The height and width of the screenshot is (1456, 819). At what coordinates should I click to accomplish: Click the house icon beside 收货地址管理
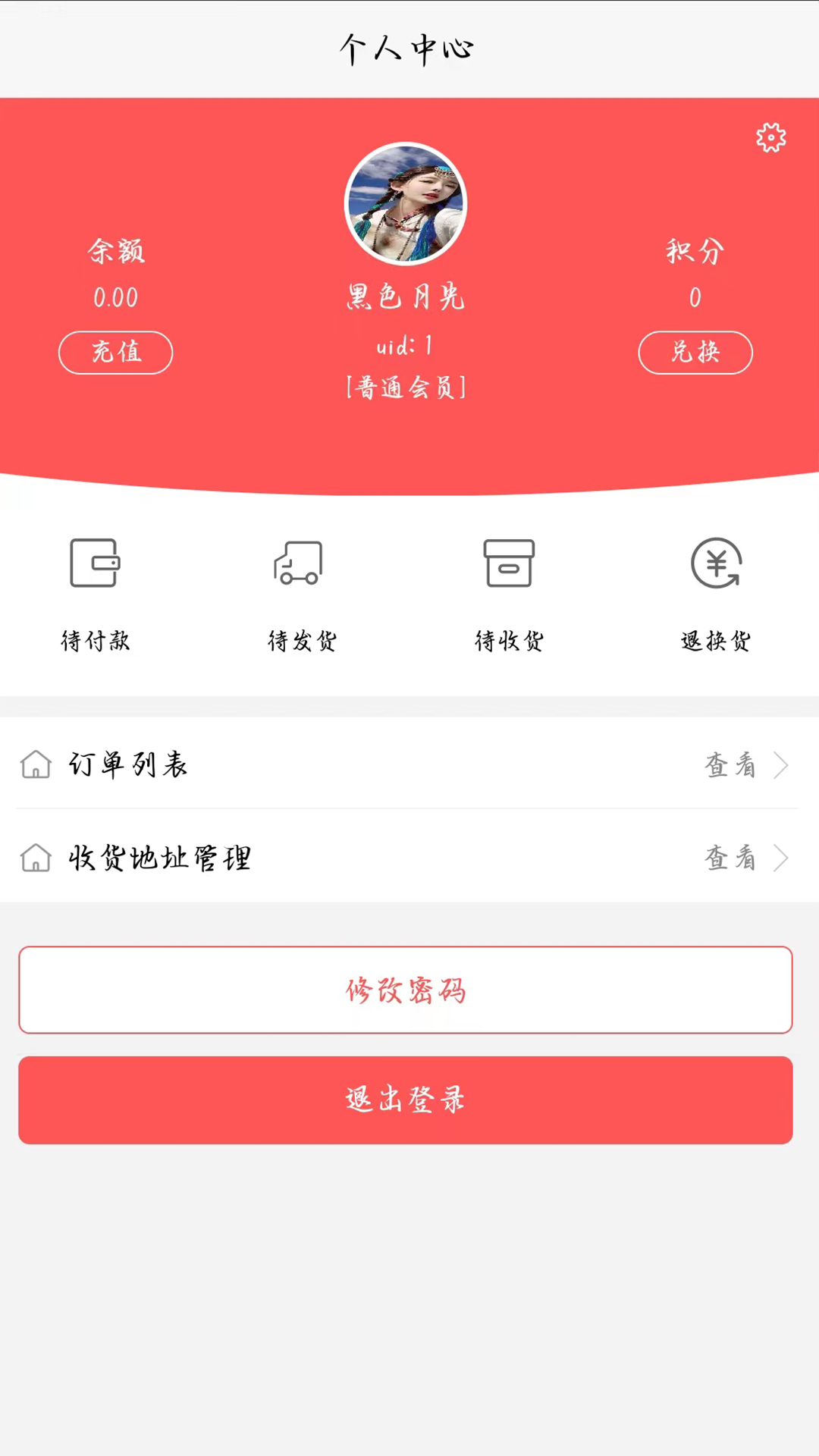coord(36,858)
